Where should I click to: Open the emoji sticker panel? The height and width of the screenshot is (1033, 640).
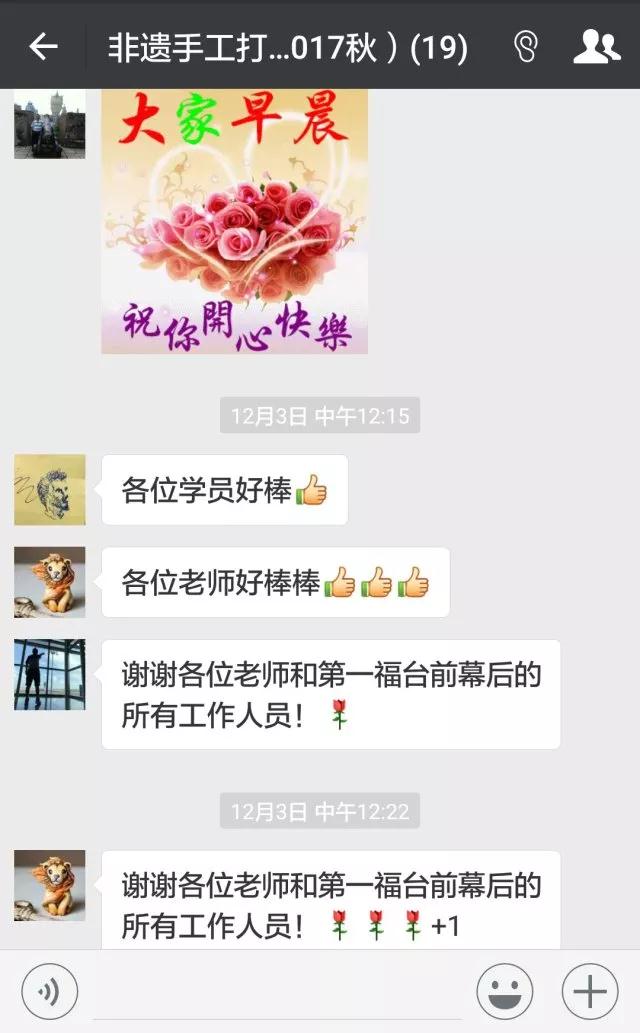tap(504, 991)
